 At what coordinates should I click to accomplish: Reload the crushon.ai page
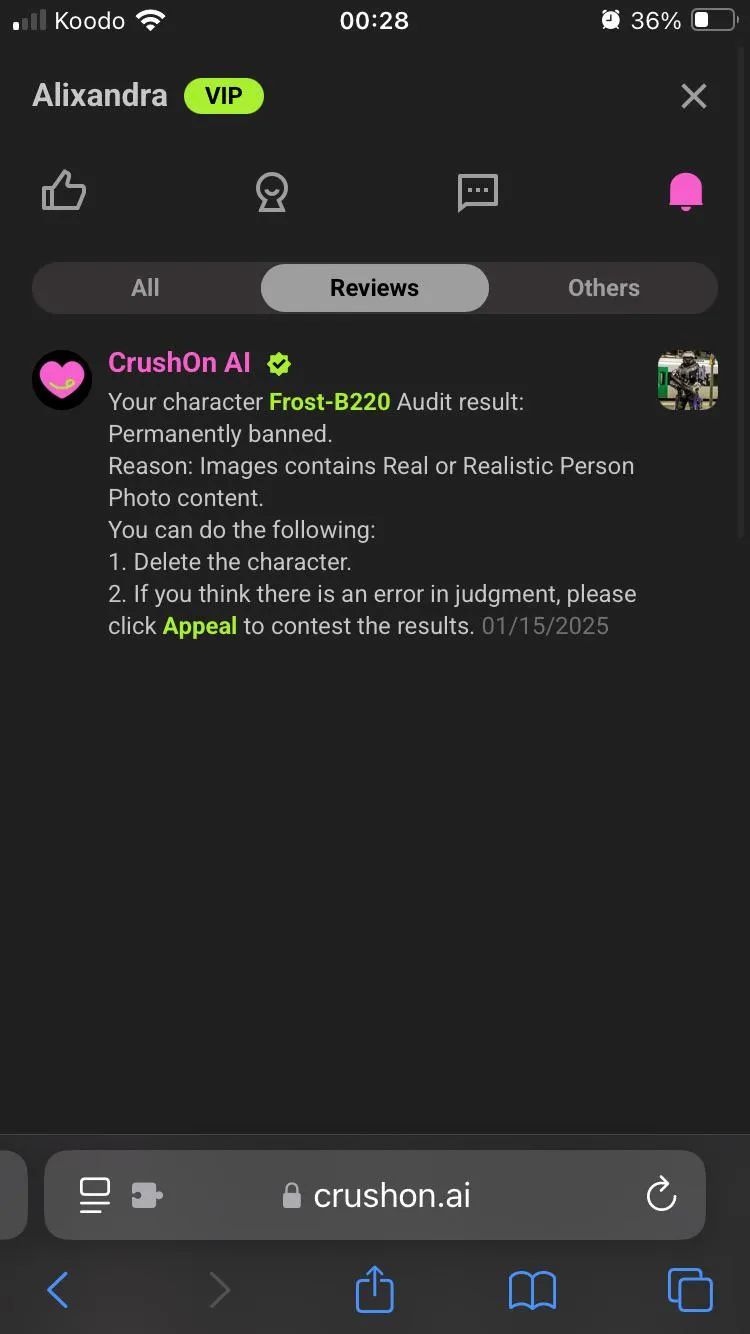click(661, 1195)
